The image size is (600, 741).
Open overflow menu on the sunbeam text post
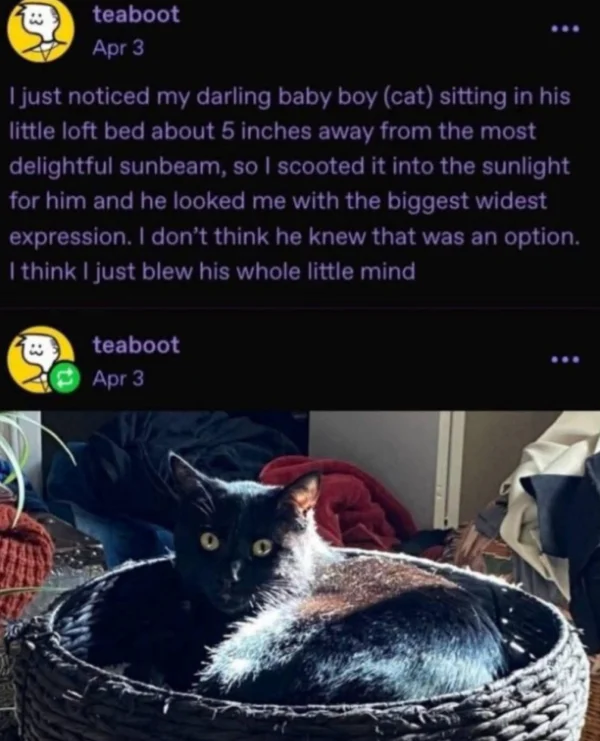564,28
